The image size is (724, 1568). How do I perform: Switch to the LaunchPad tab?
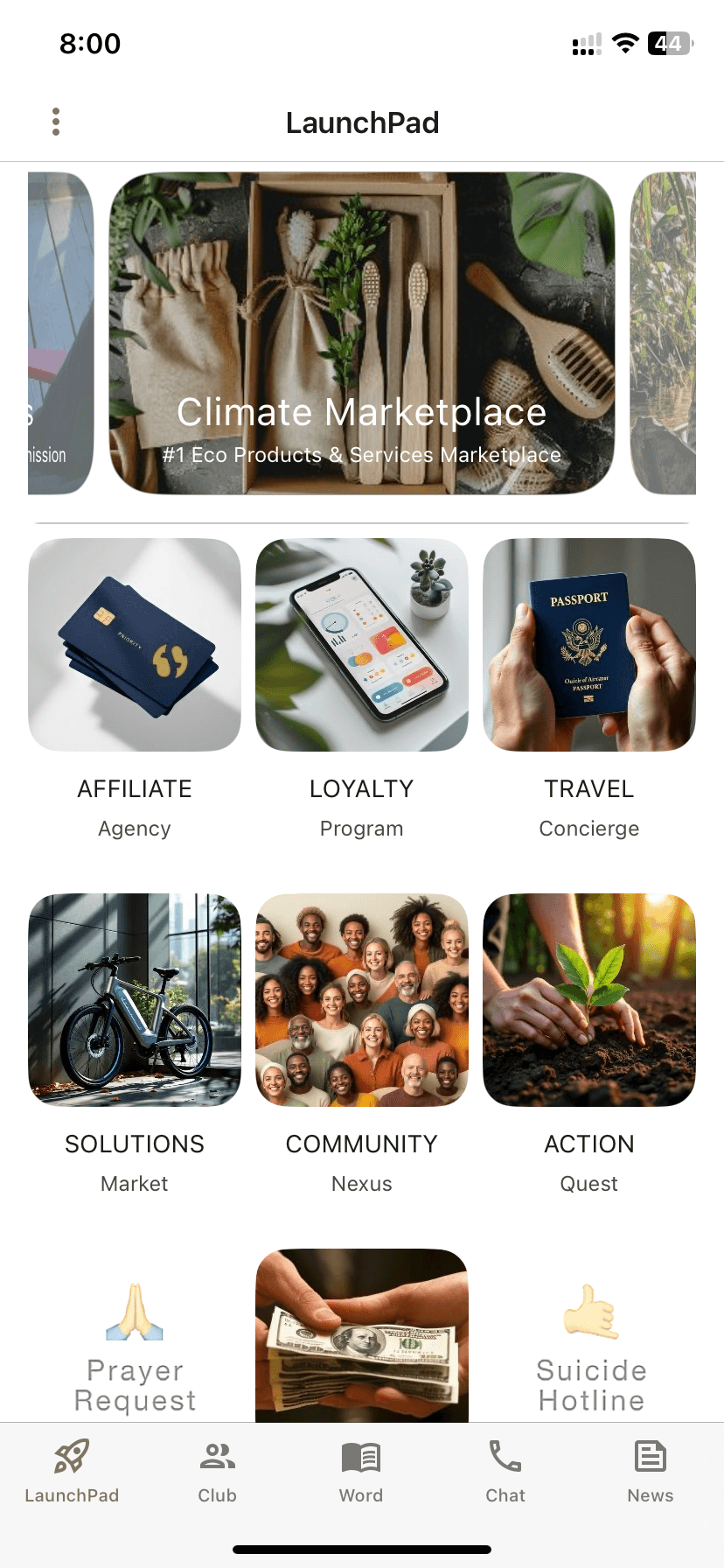click(72, 1472)
